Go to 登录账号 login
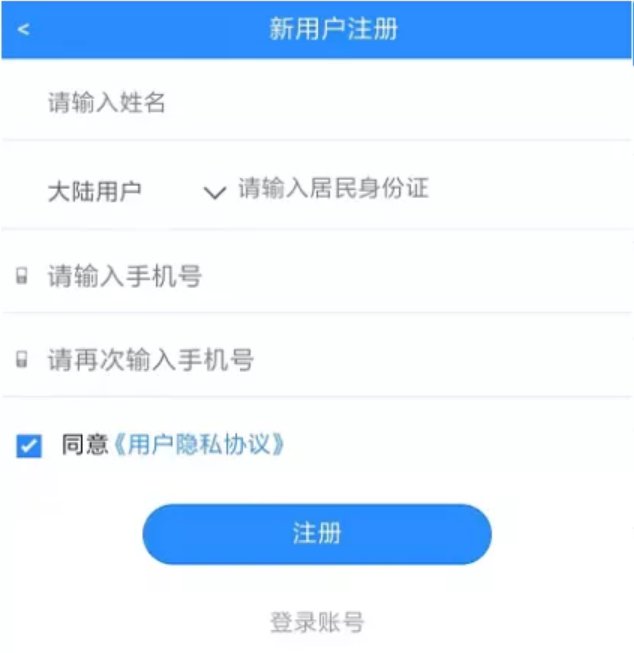 coord(317,623)
